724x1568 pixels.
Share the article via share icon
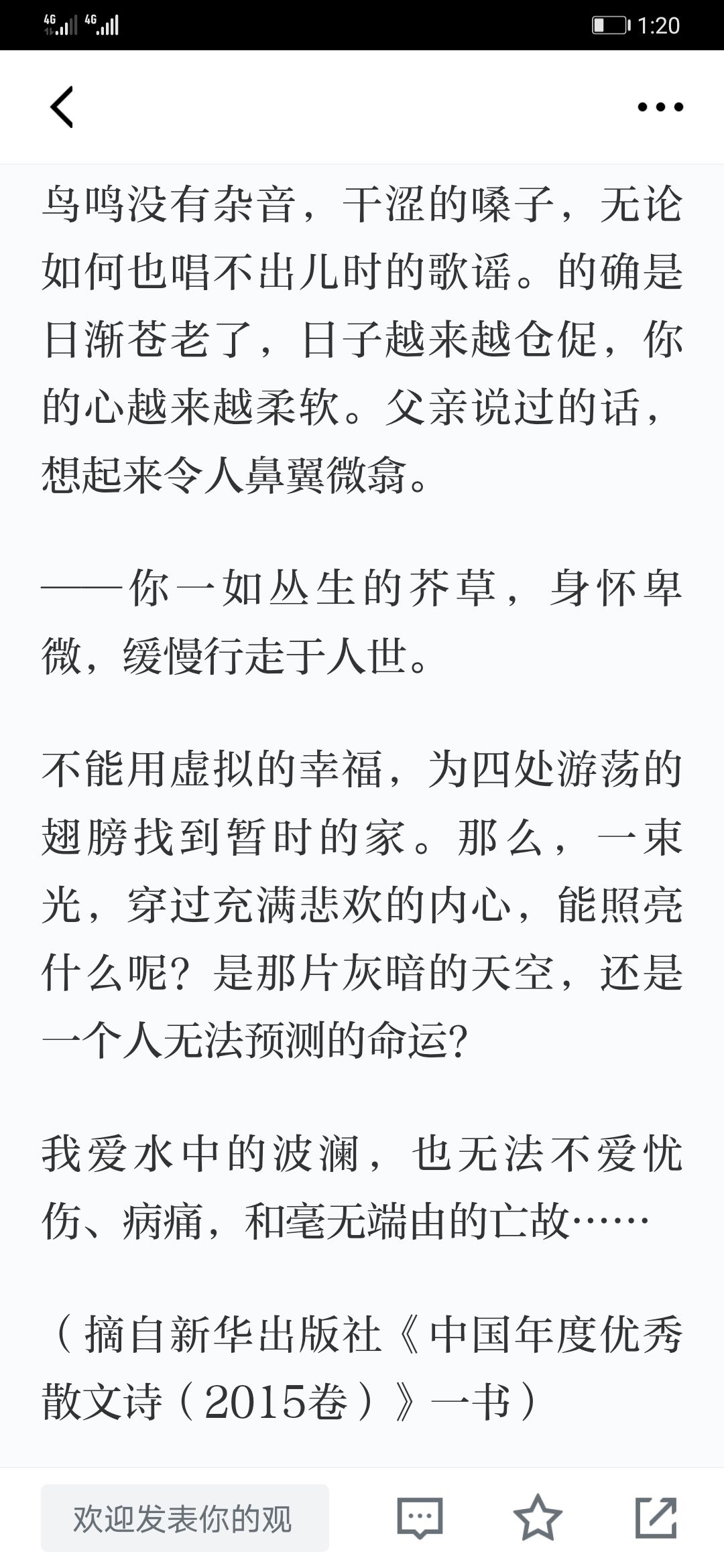coord(656,1517)
